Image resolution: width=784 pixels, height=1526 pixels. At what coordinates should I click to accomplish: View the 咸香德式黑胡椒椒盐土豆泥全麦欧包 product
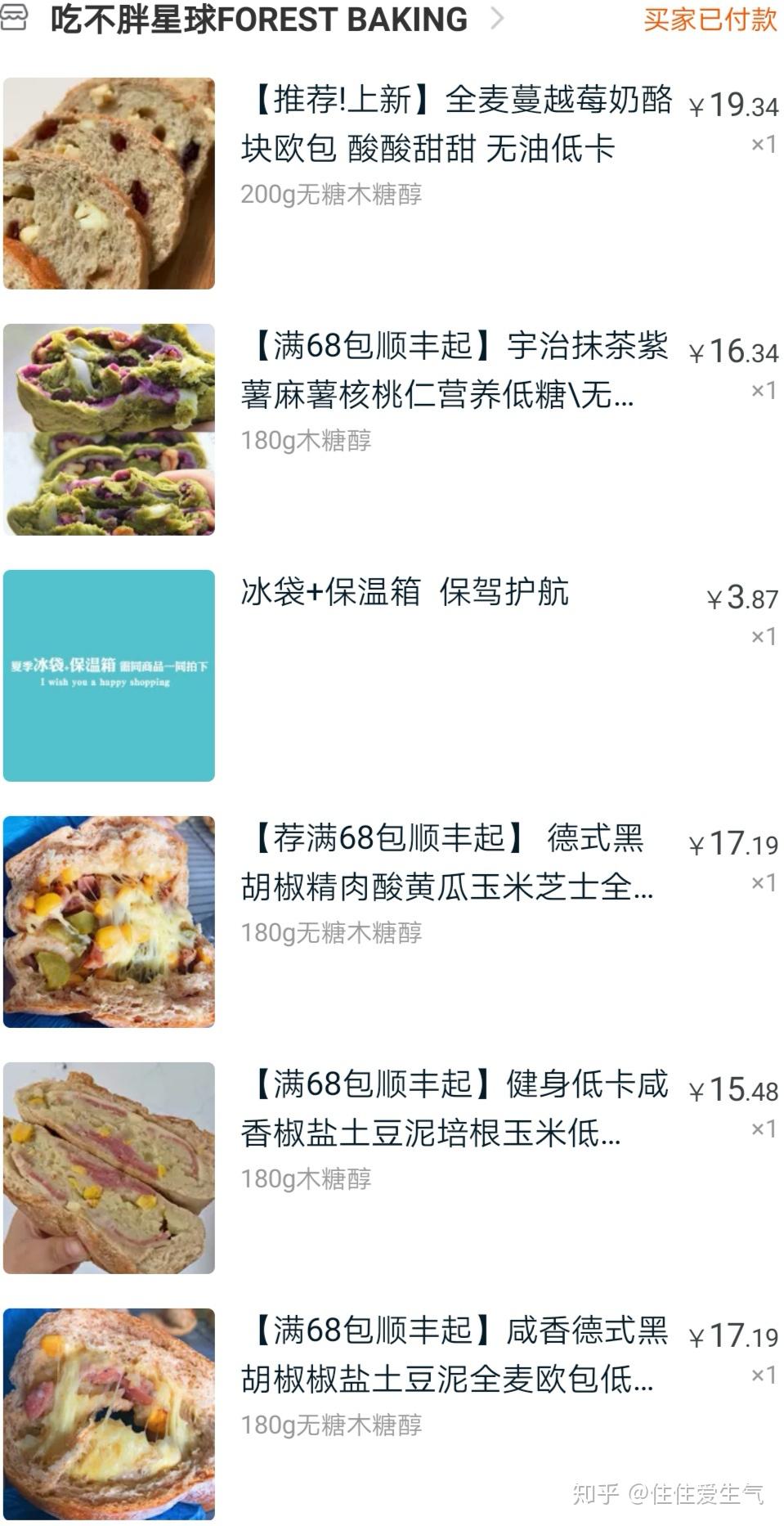pyautogui.click(x=454, y=1355)
